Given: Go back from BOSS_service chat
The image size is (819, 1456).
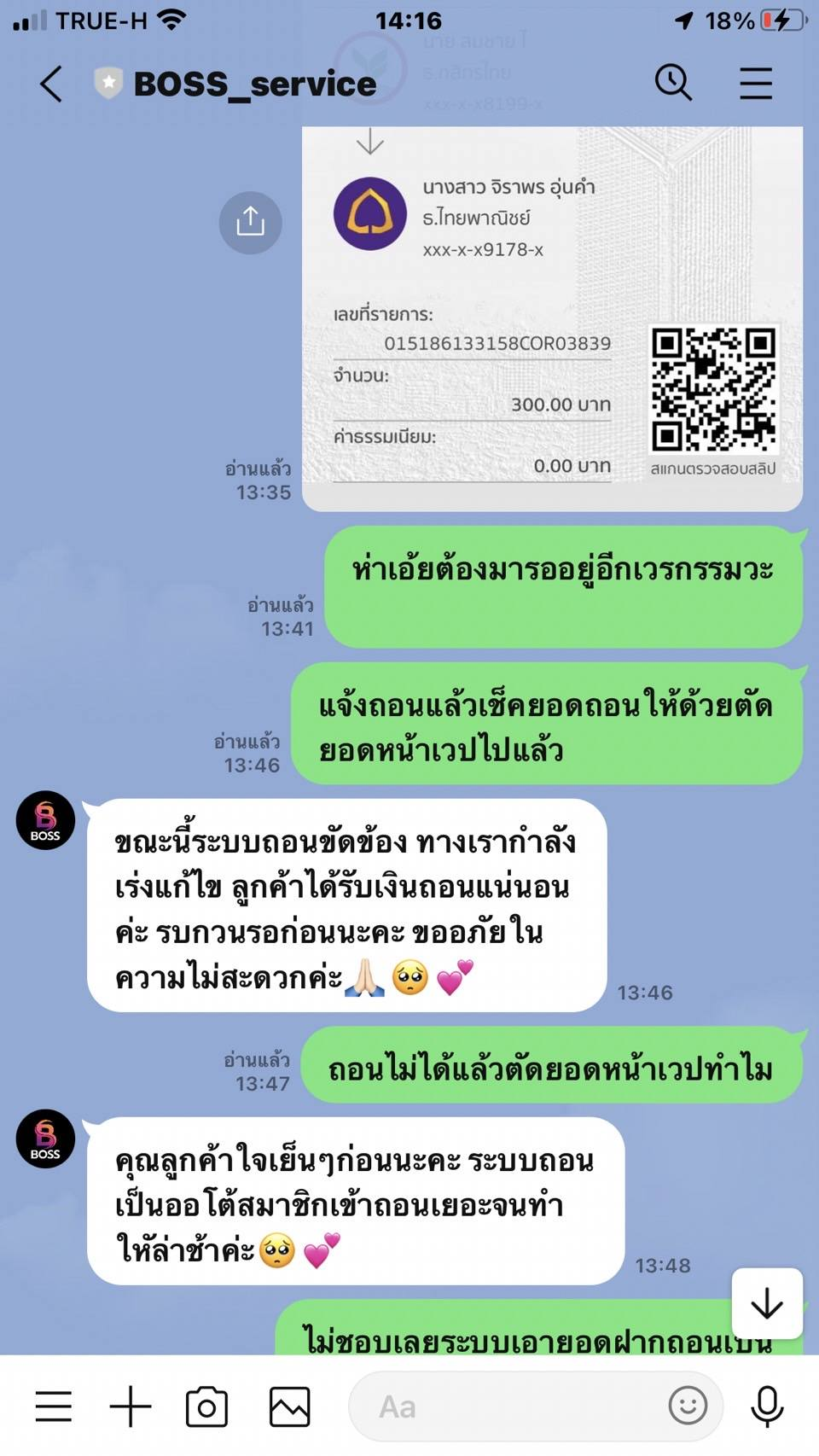Looking at the screenshot, I should coord(51,84).
